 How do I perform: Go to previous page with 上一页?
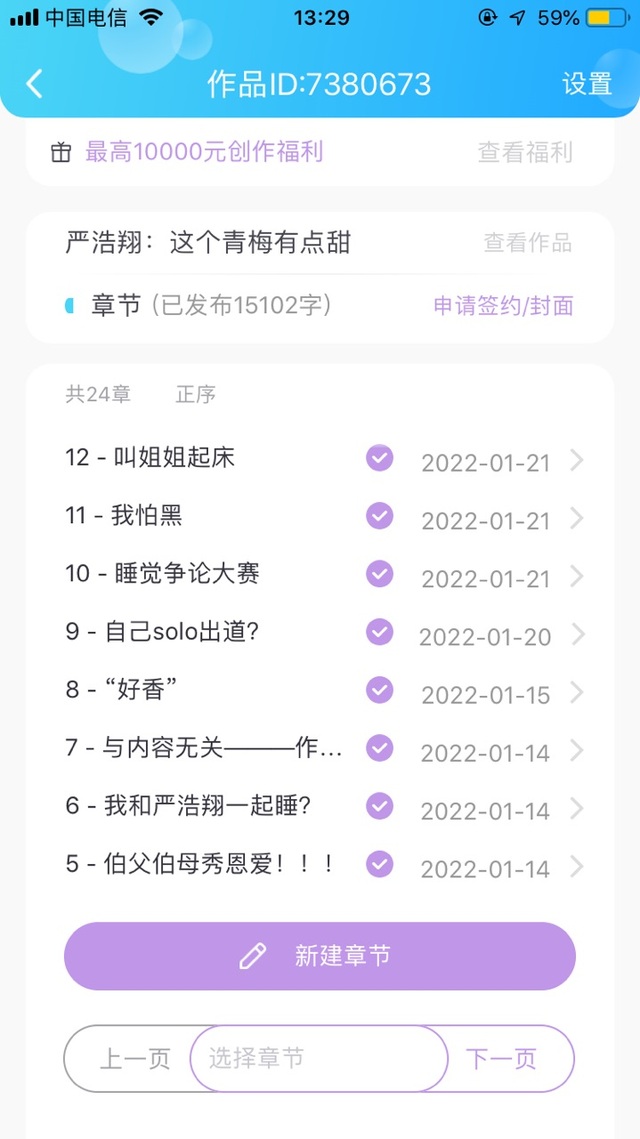(134, 1058)
